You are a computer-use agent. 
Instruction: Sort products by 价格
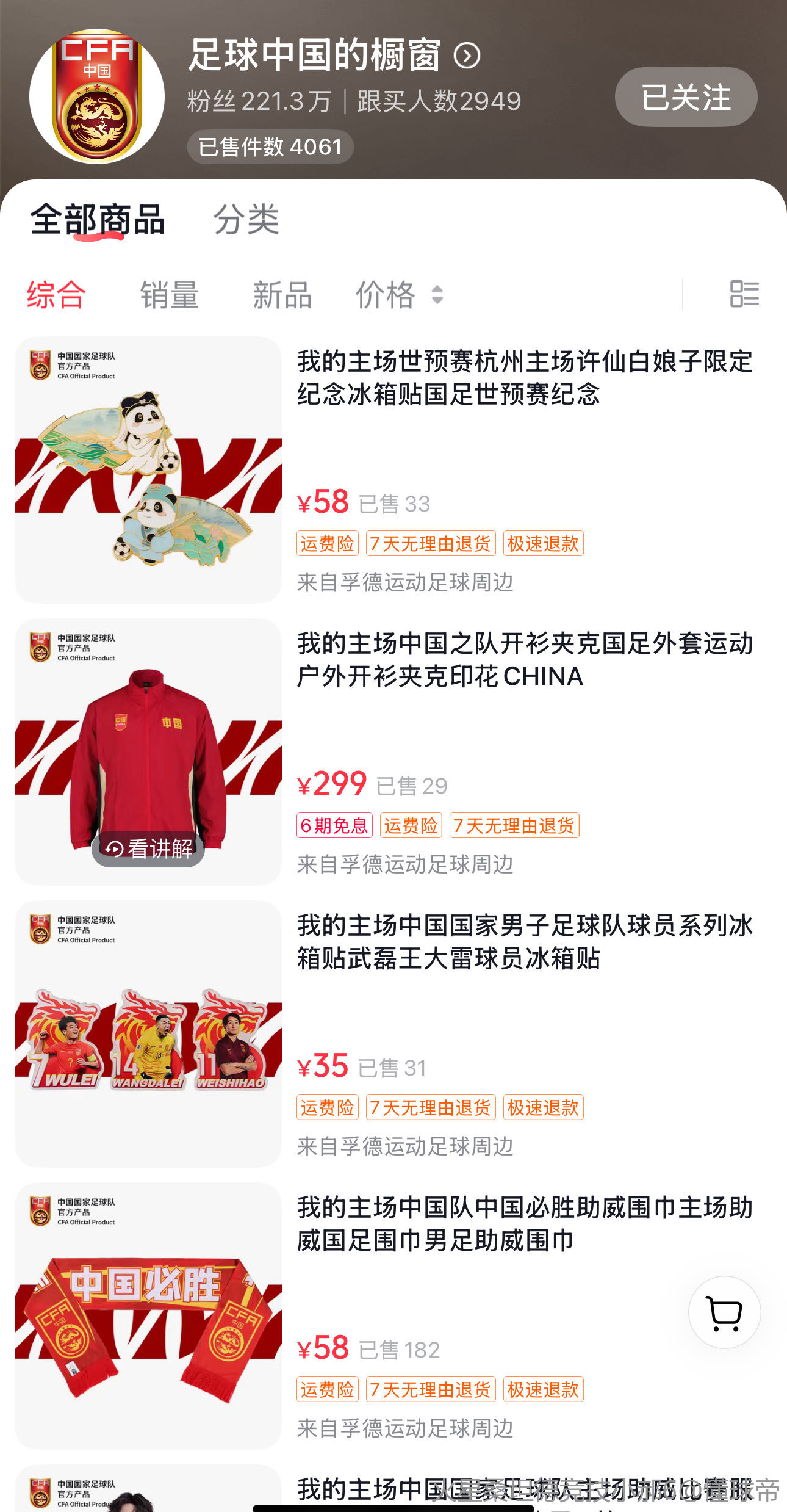[398, 295]
